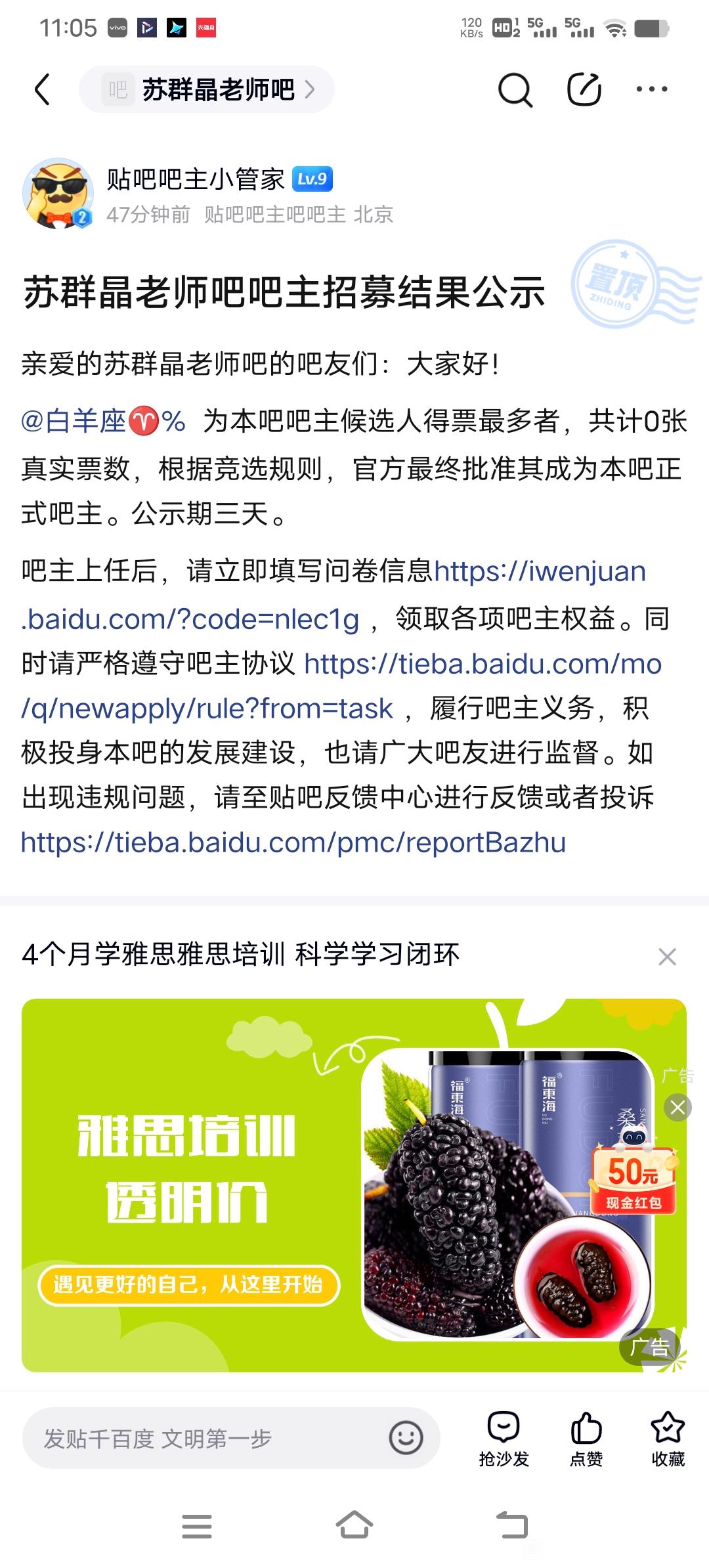Screen dimensions: 709x1568
Task: Open the 雅思培训透明价 ad banner
Action: (354, 1185)
